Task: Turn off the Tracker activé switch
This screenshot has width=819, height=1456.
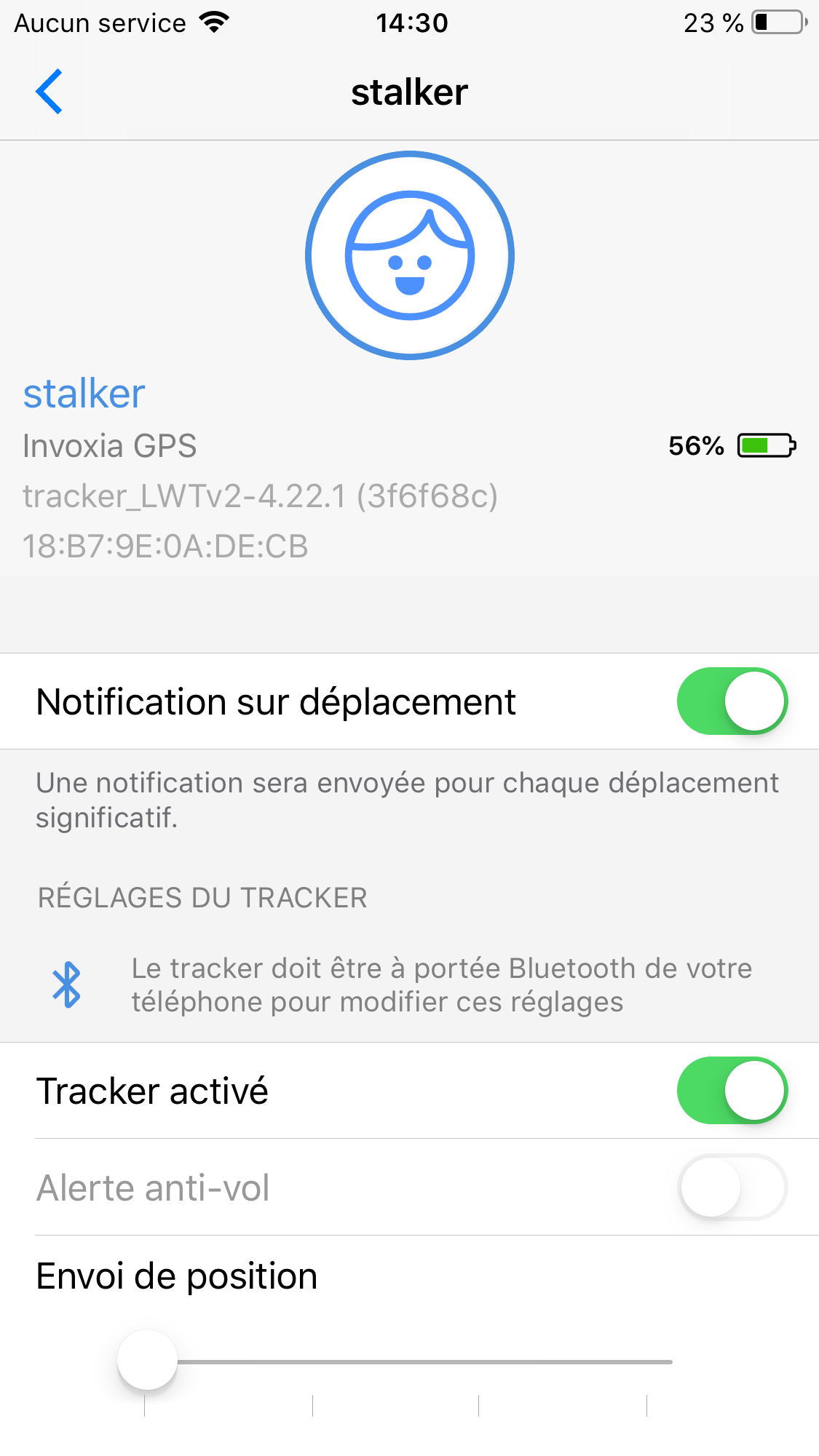Action: [732, 1090]
